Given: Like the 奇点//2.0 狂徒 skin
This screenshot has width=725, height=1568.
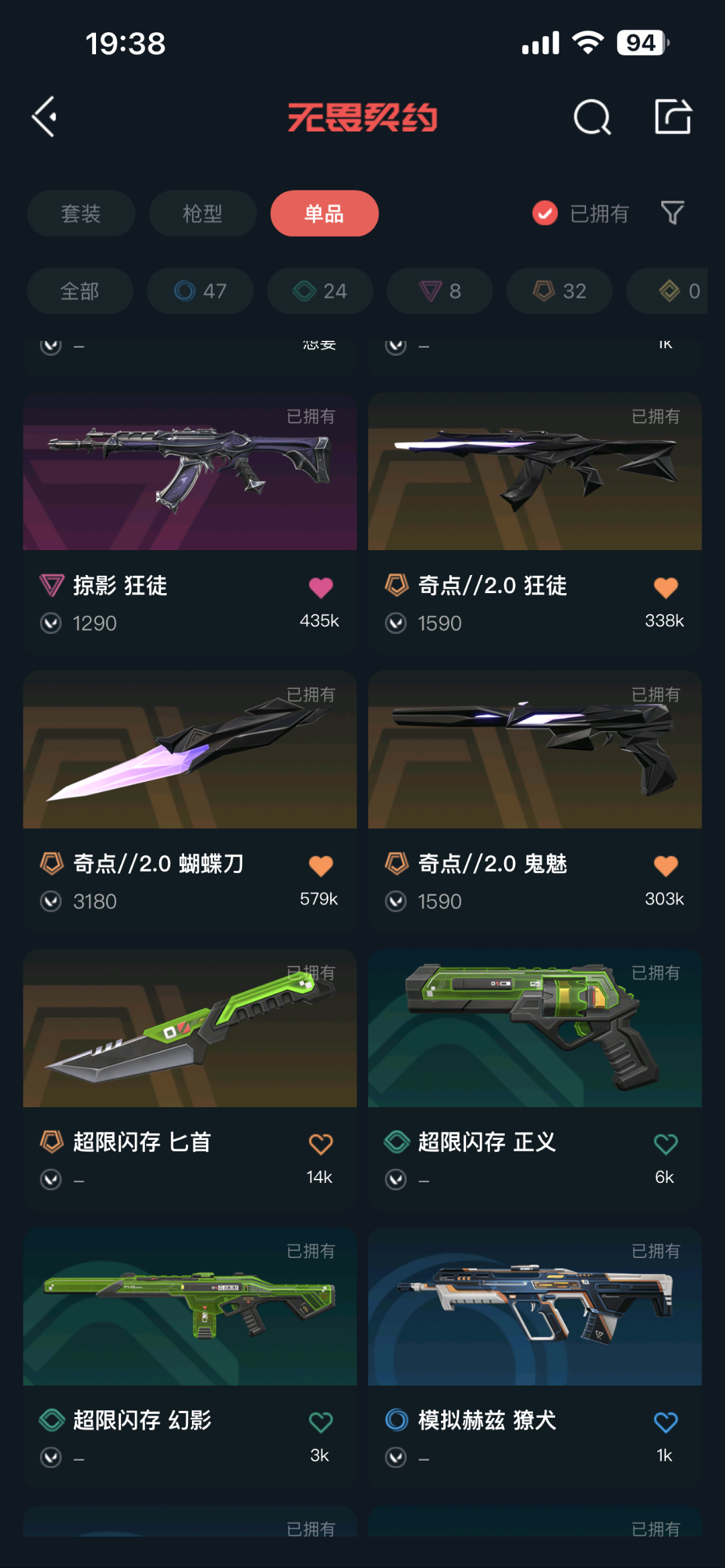Looking at the screenshot, I should 665,588.
